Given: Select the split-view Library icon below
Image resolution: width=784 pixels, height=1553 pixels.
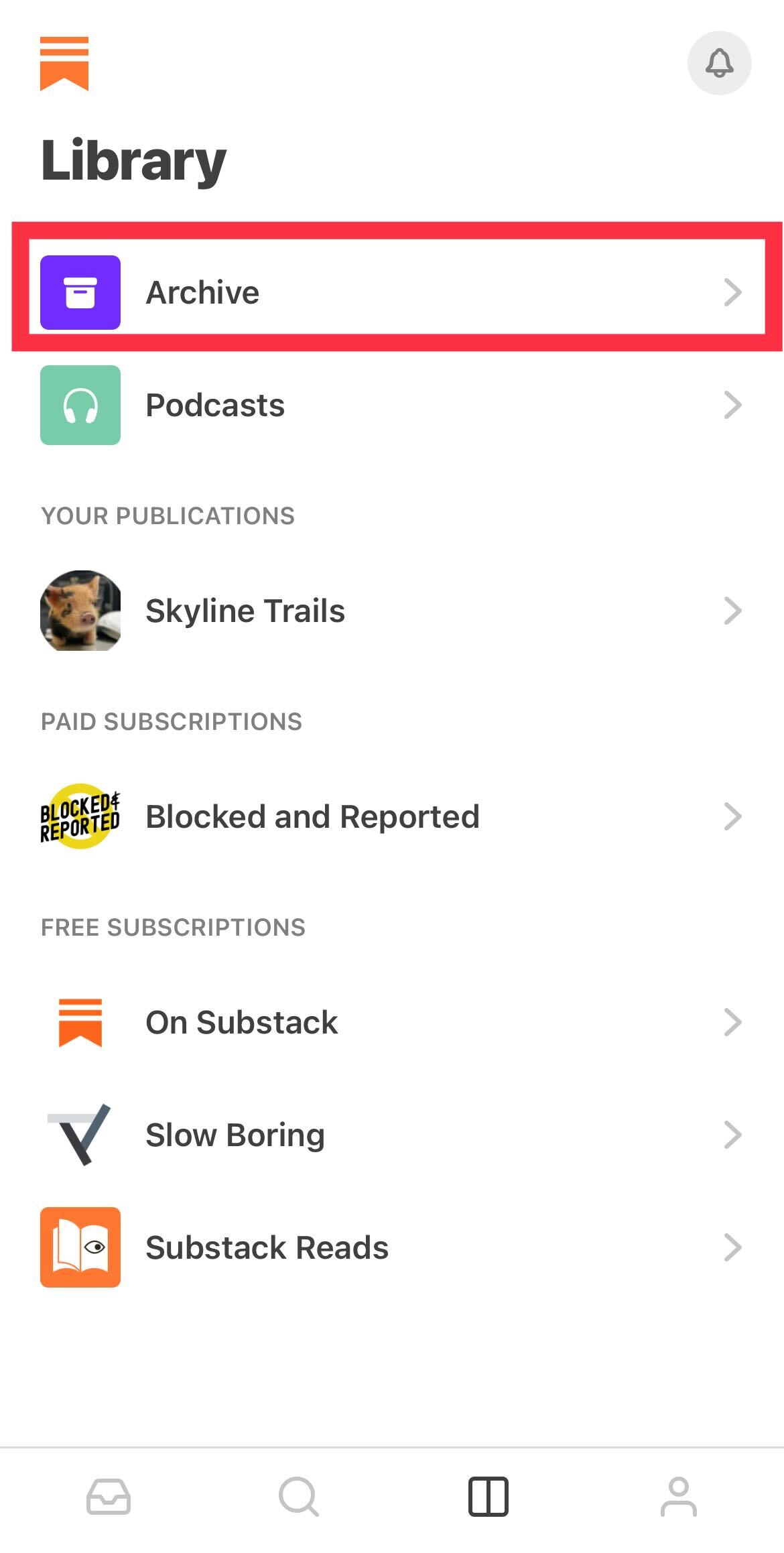Looking at the screenshot, I should (488, 1499).
